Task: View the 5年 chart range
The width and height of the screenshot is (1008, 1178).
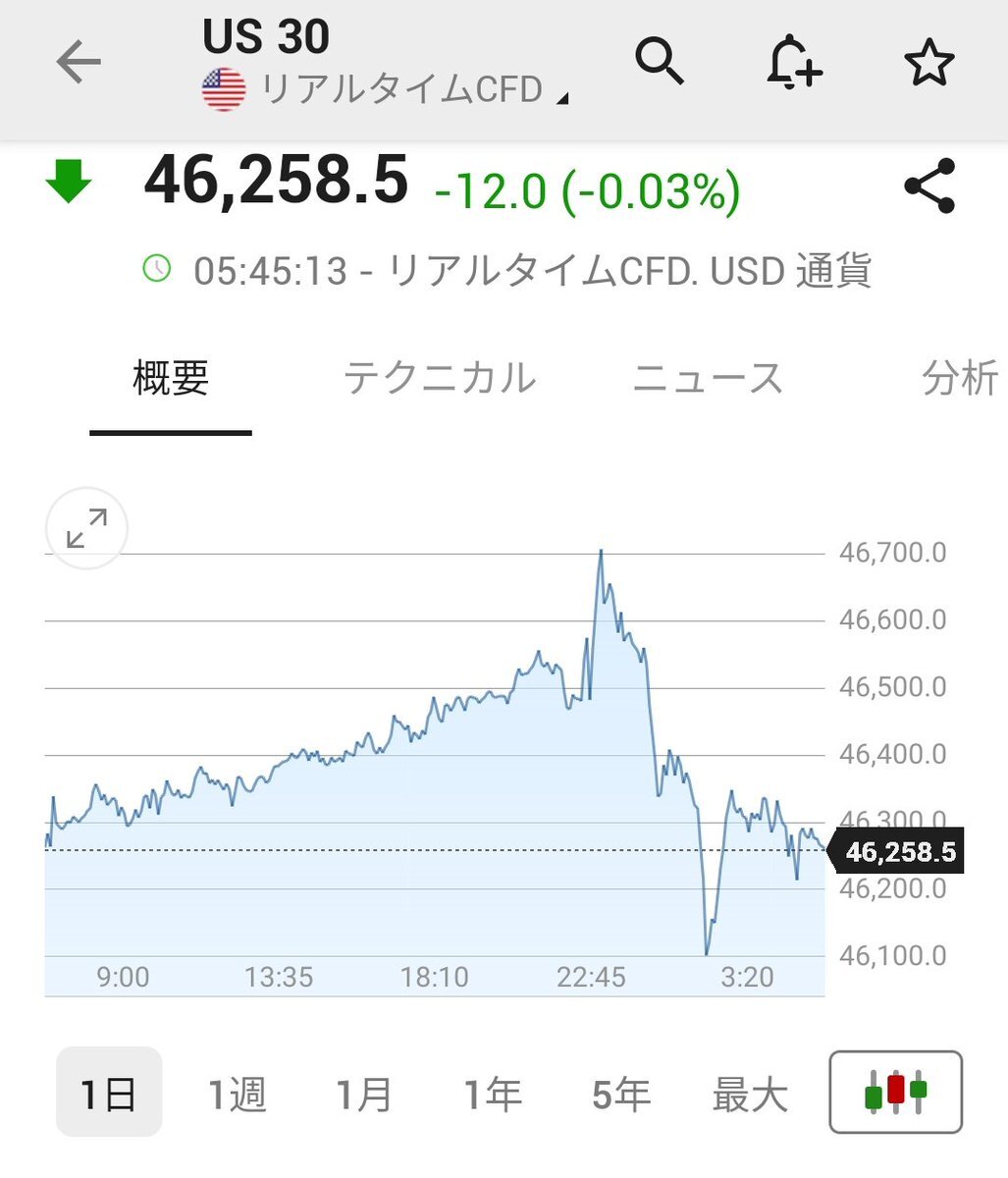Action: pyautogui.click(x=620, y=1093)
